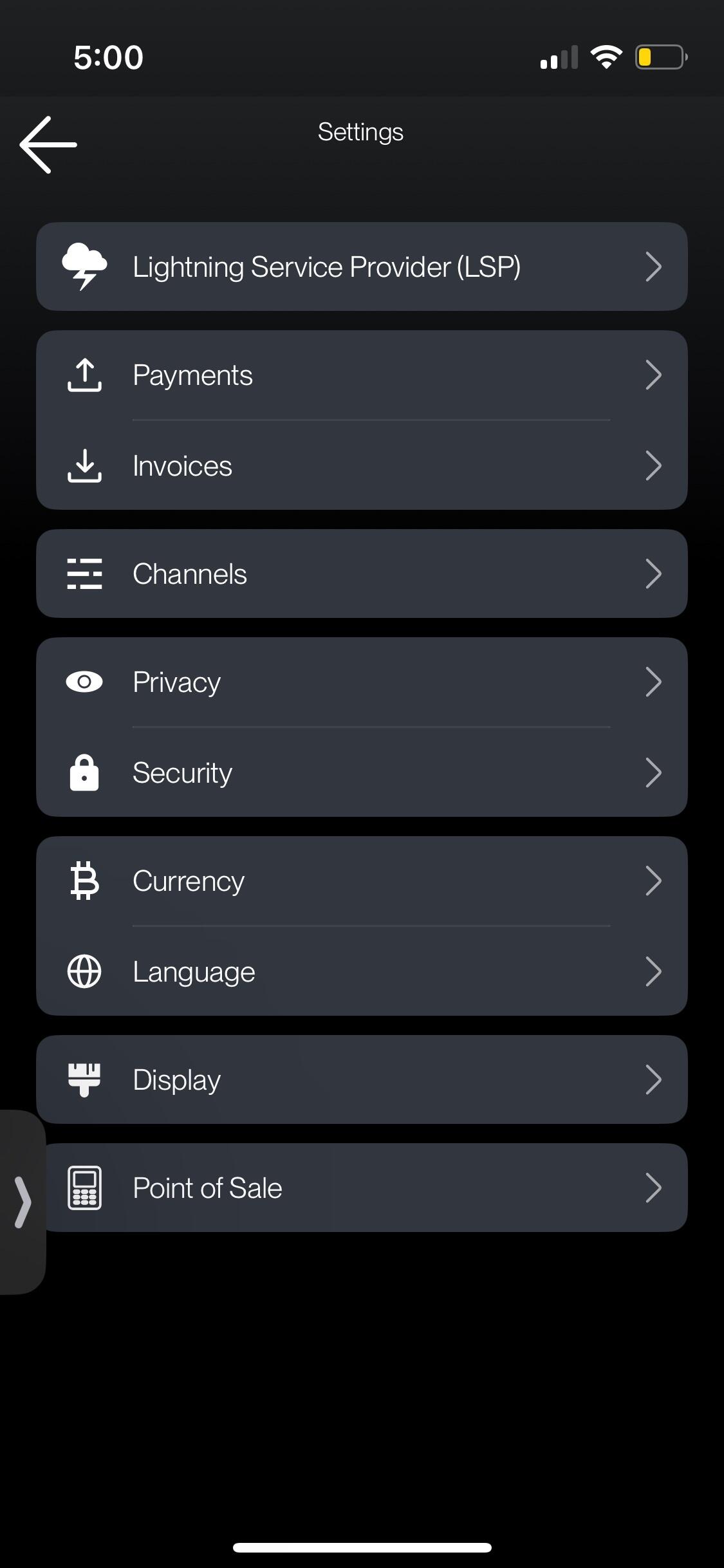Image resolution: width=724 pixels, height=1568 pixels.
Task: Open Security settings
Action: click(362, 772)
